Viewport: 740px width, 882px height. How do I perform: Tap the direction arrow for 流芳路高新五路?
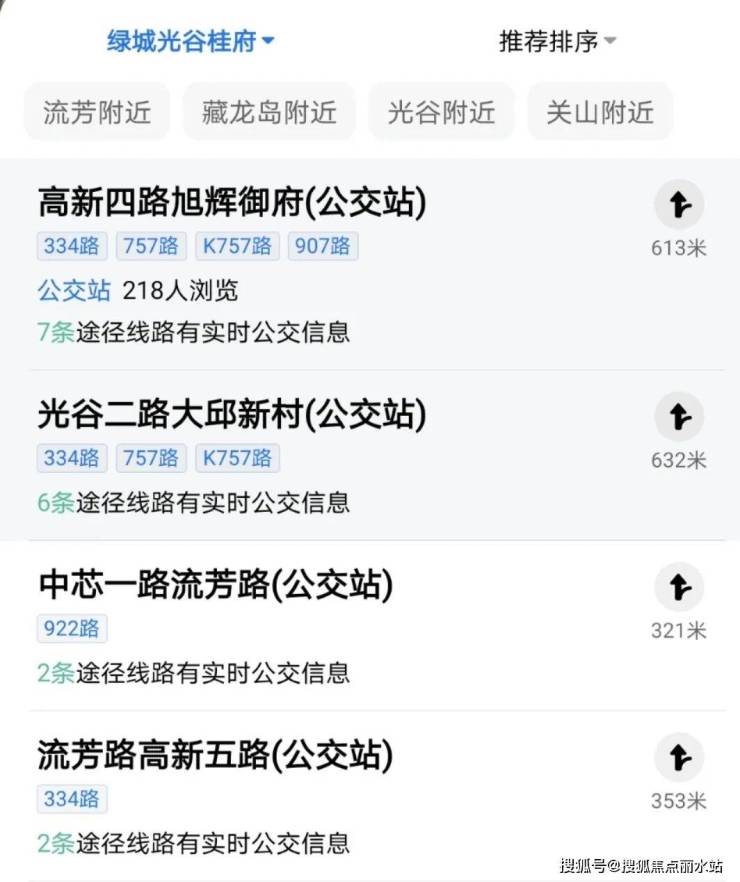pos(679,758)
